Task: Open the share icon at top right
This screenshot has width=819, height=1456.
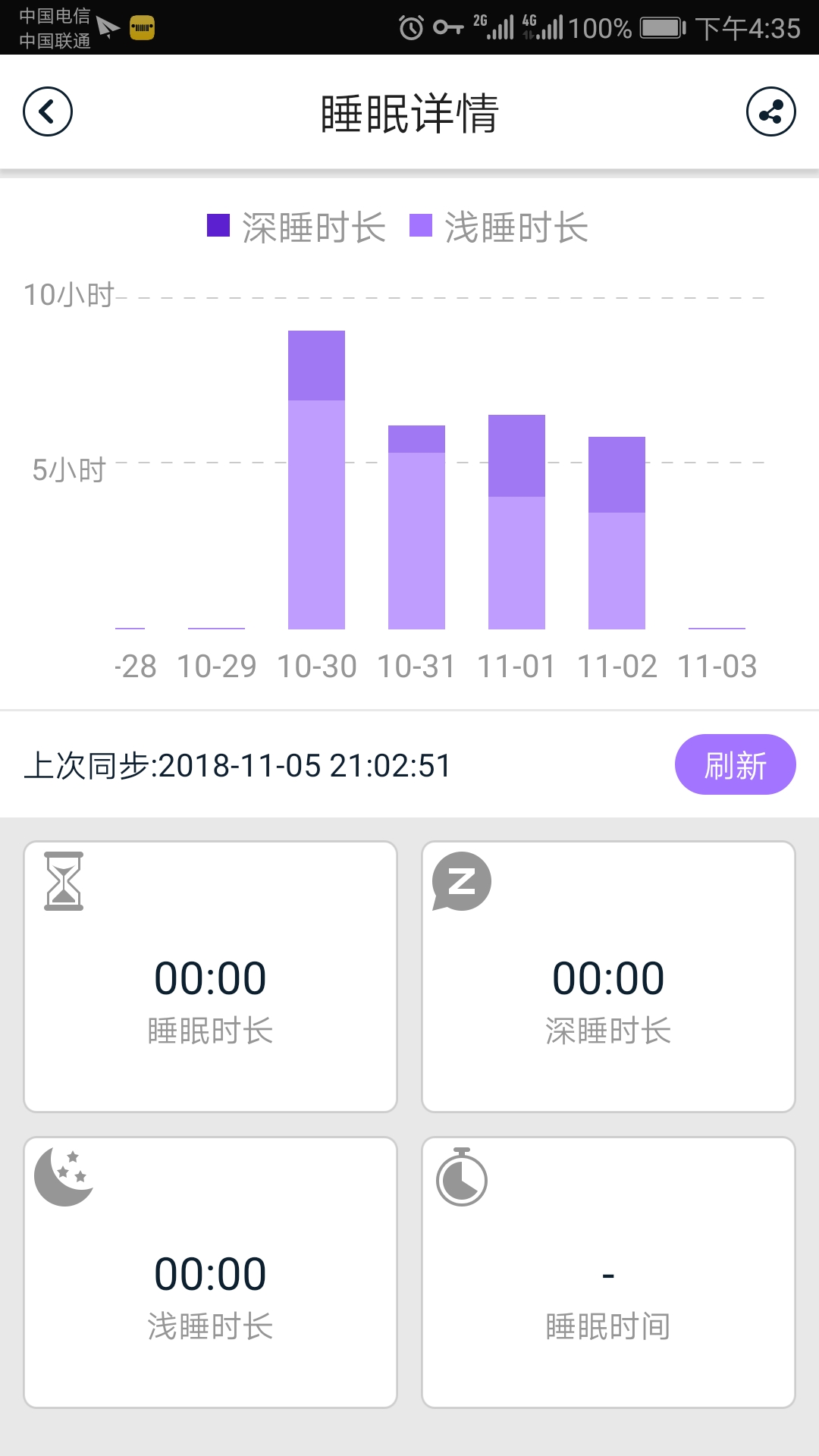Action: coord(769,112)
